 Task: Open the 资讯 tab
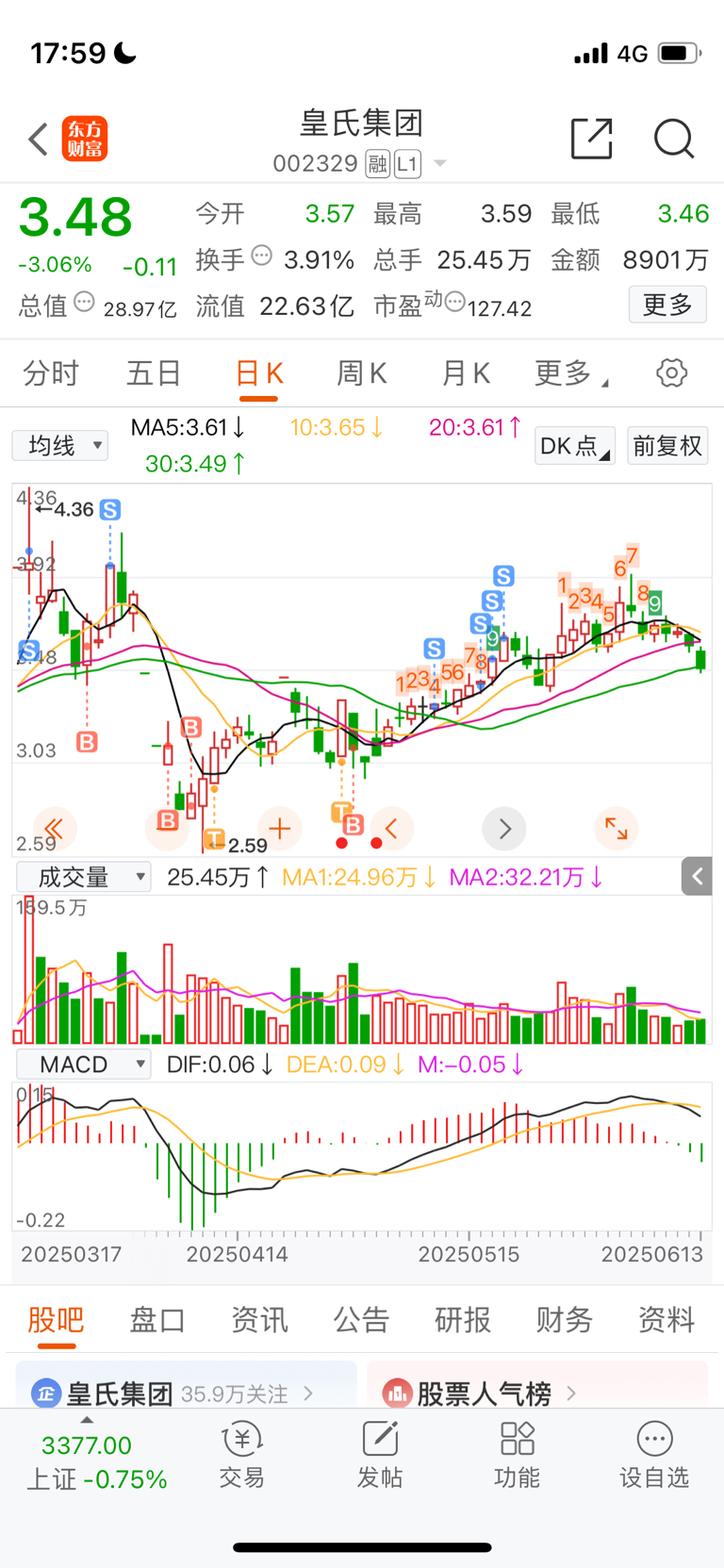(x=259, y=1319)
